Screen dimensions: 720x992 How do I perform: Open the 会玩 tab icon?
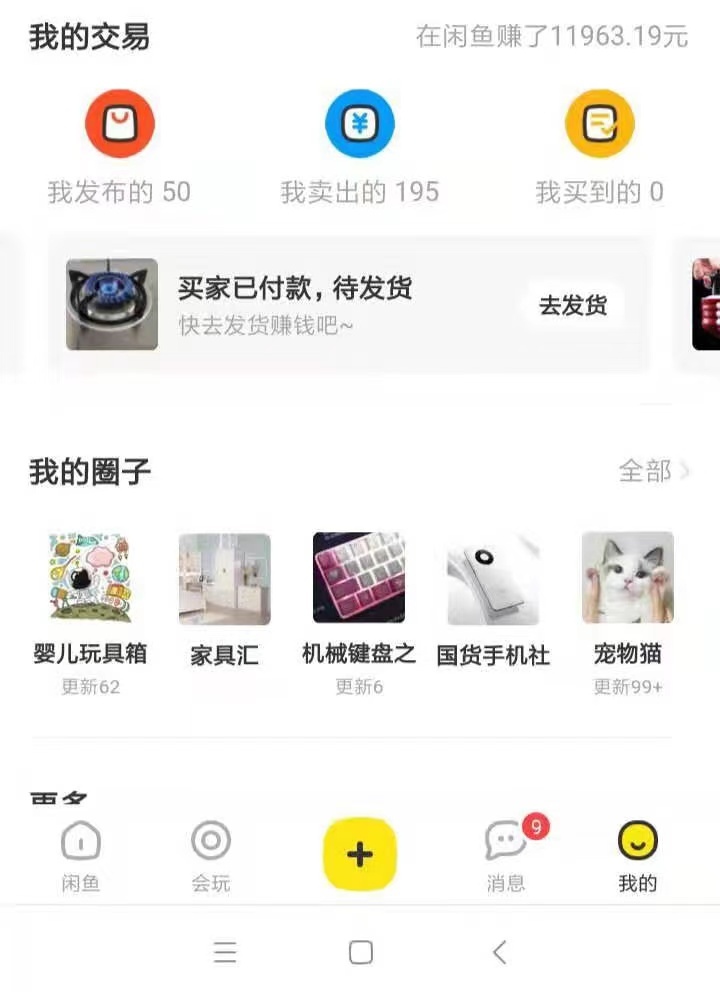[x=209, y=852]
